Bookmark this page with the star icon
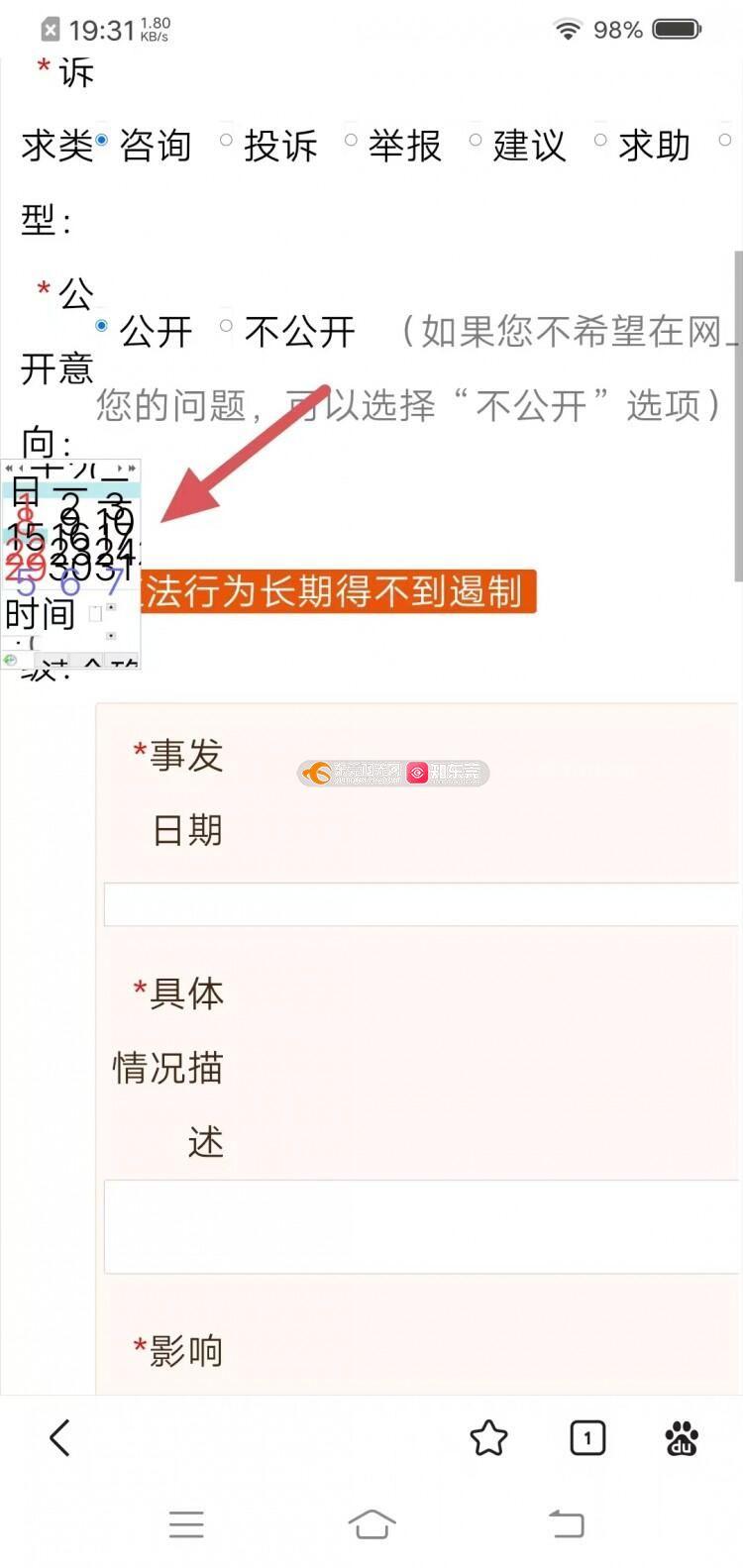This screenshot has height=1568, width=743. 488,1437
